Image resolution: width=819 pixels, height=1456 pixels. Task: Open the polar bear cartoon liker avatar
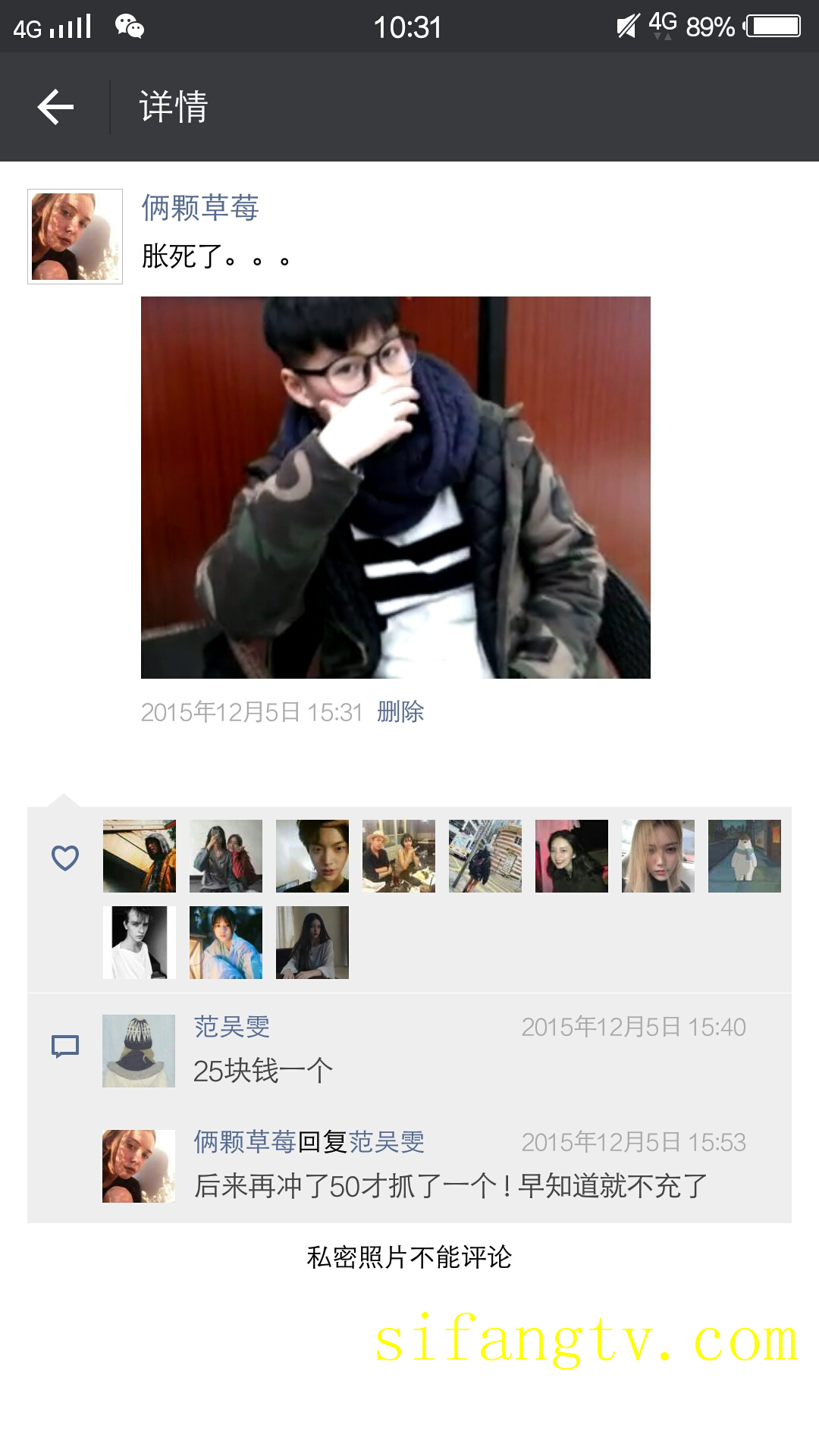744,856
